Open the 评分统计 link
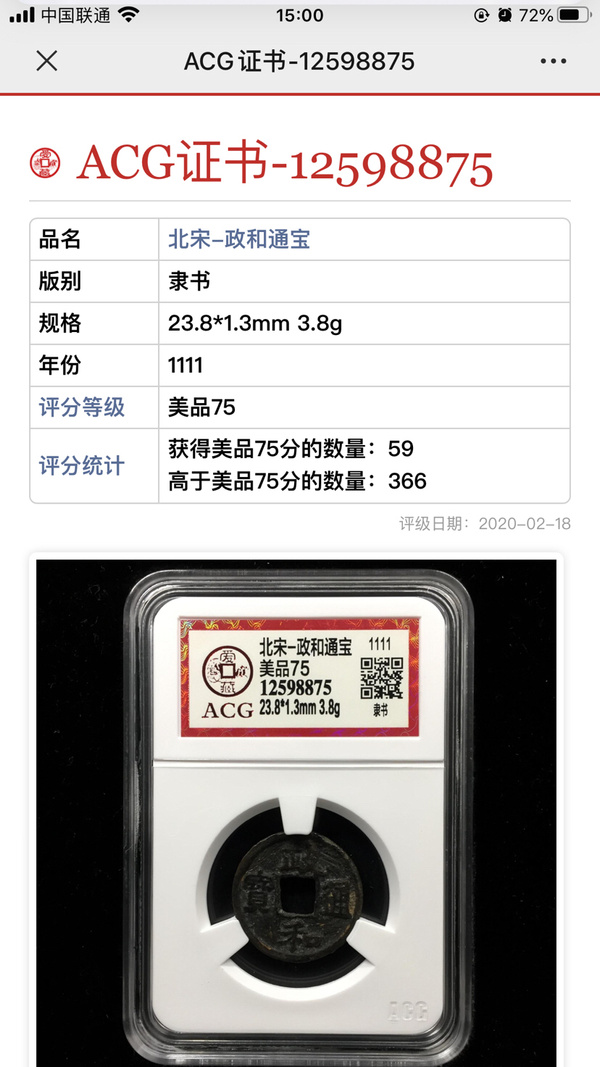The image size is (600, 1067). click(82, 465)
